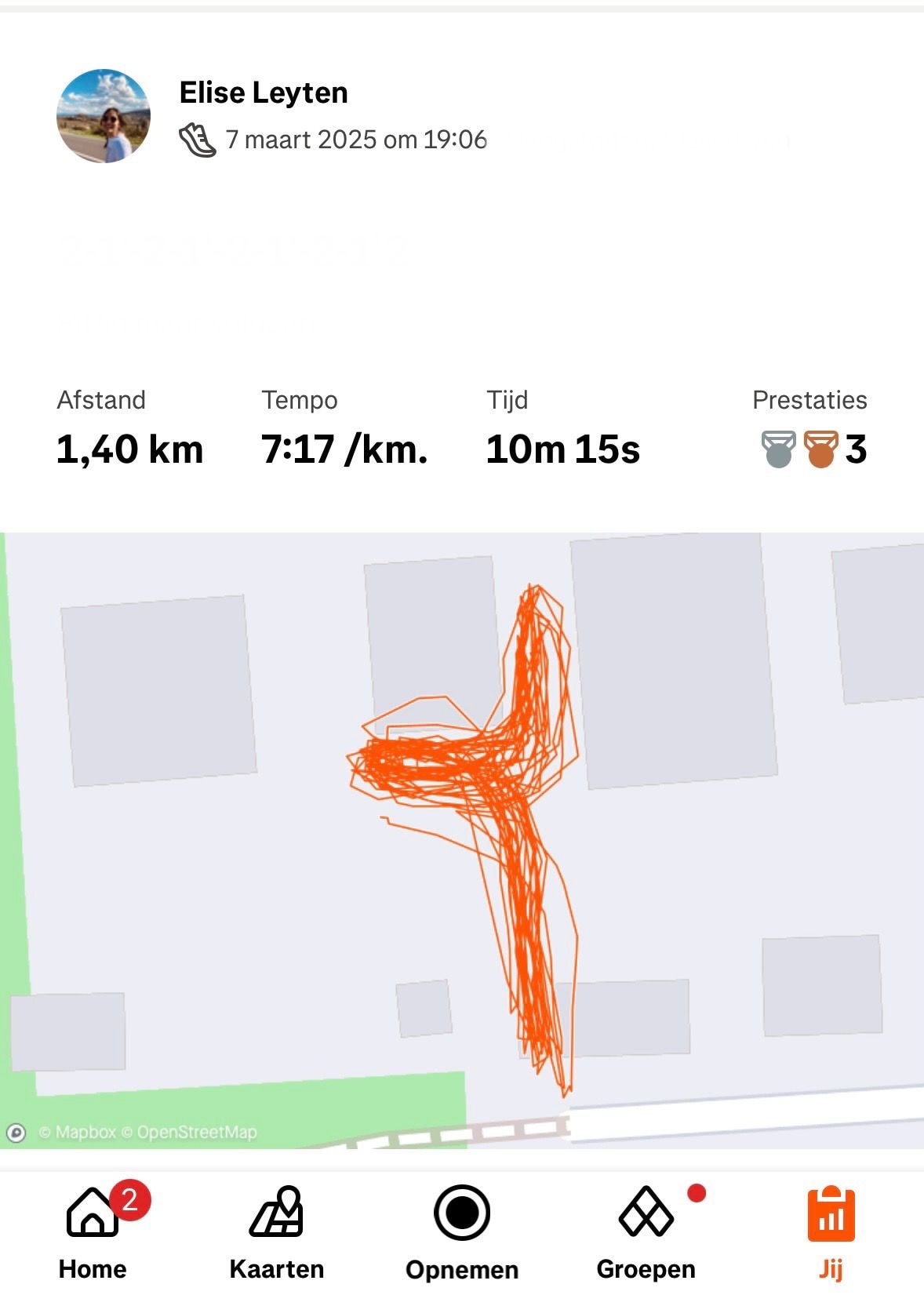Screen dimensions: 924x1295
Task: Tap the activity date 7 maart 2025
Action: (357, 141)
